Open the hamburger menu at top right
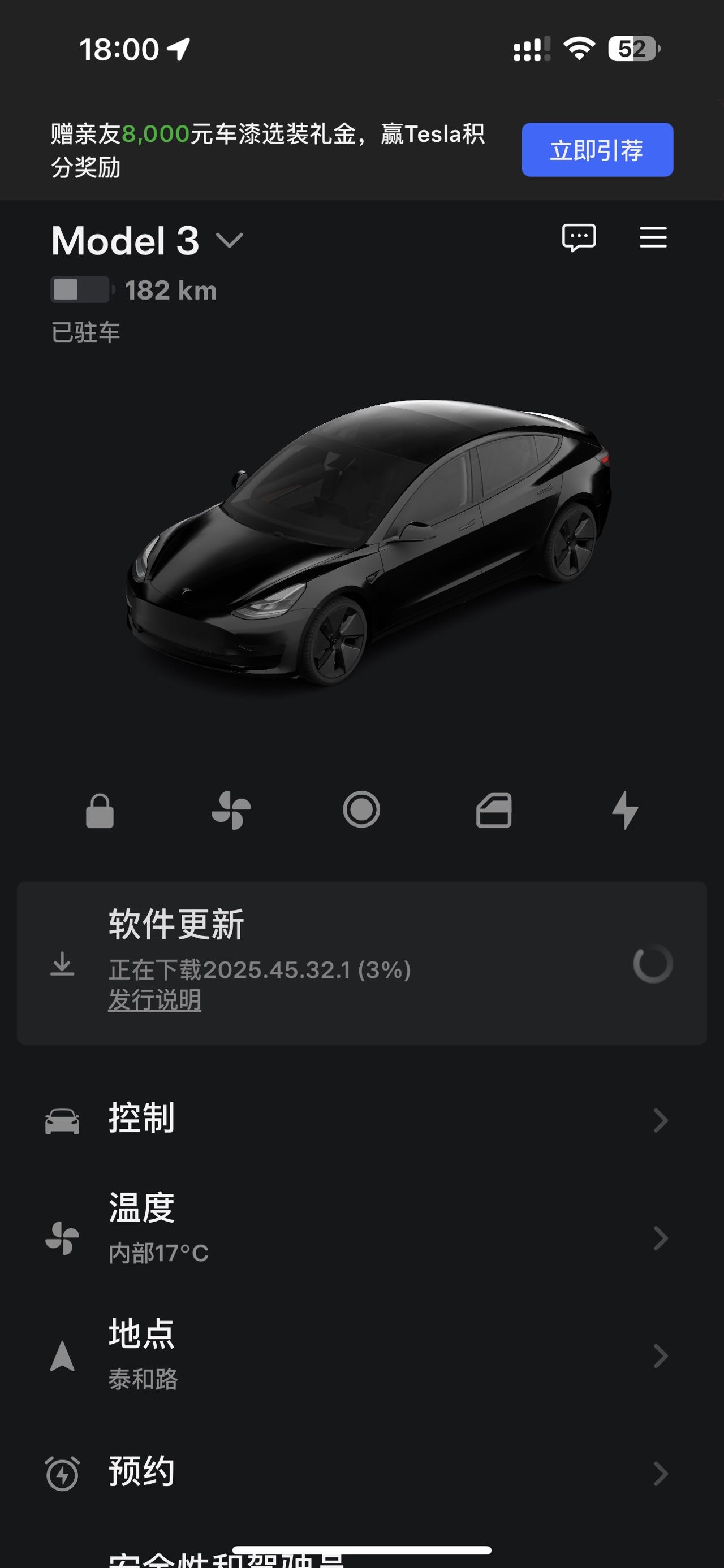Screen dimensions: 724x1568 [652, 238]
